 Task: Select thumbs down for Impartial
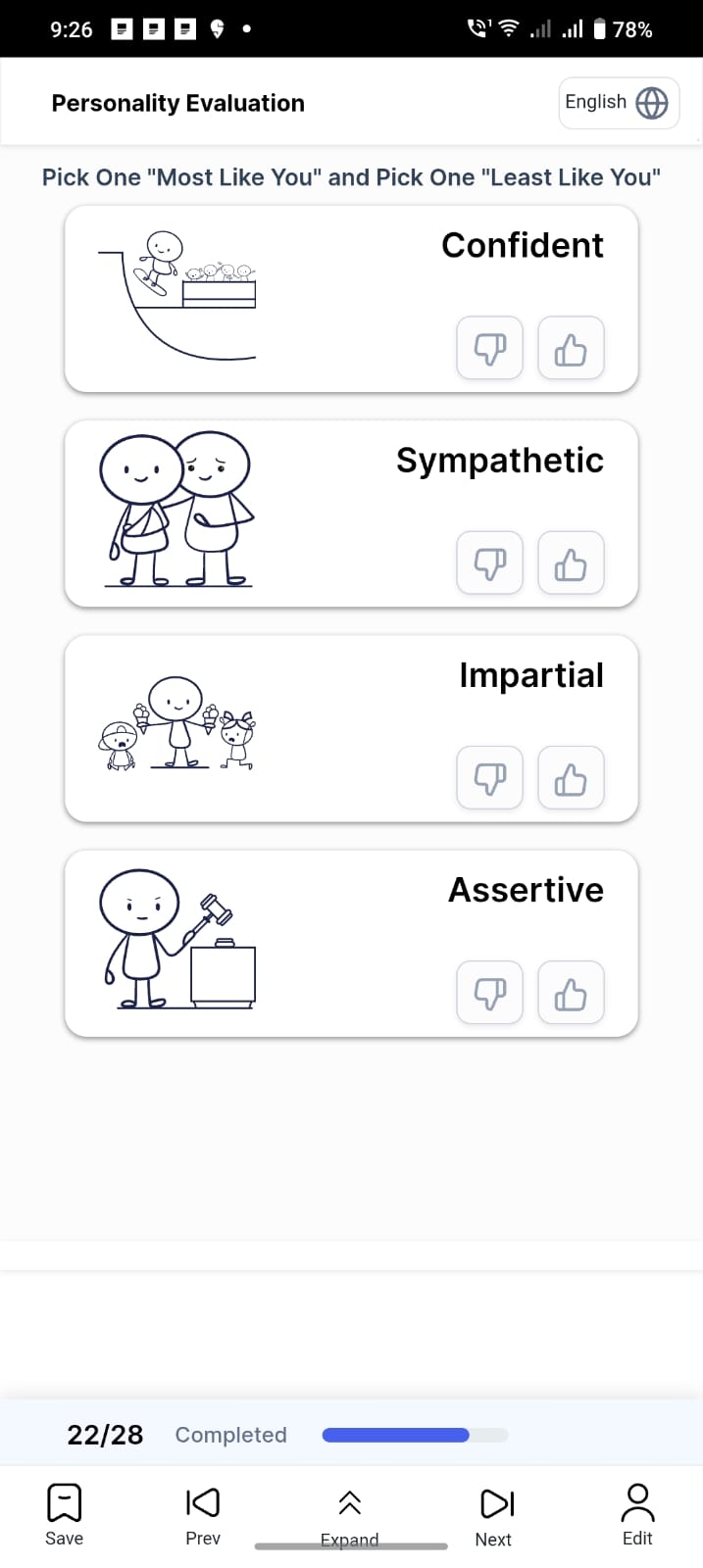[x=489, y=777]
